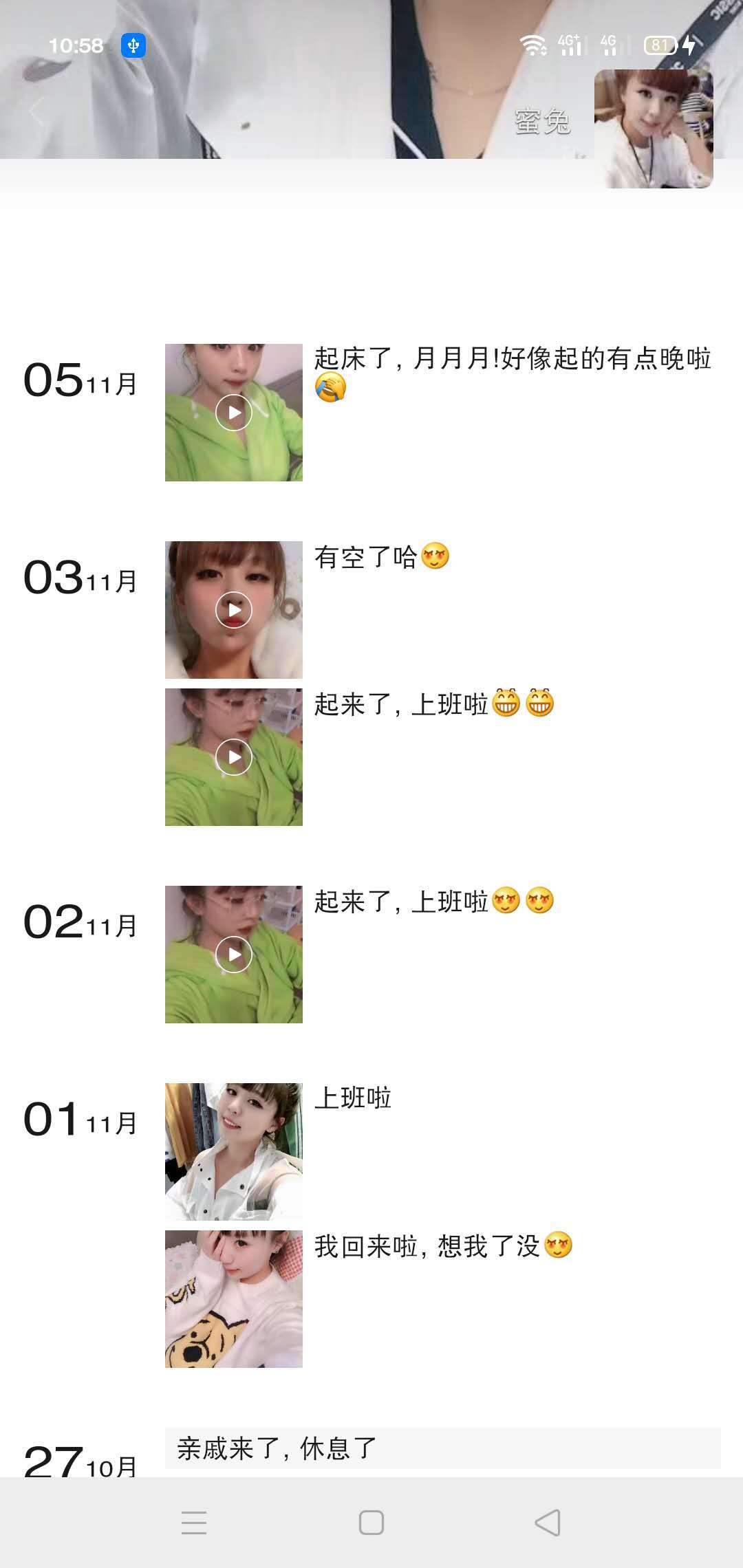Open the text post 亲戚来了,休息了
Image resolution: width=743 pixels, height=1568 pixels.
click(x=442, y=1448)
